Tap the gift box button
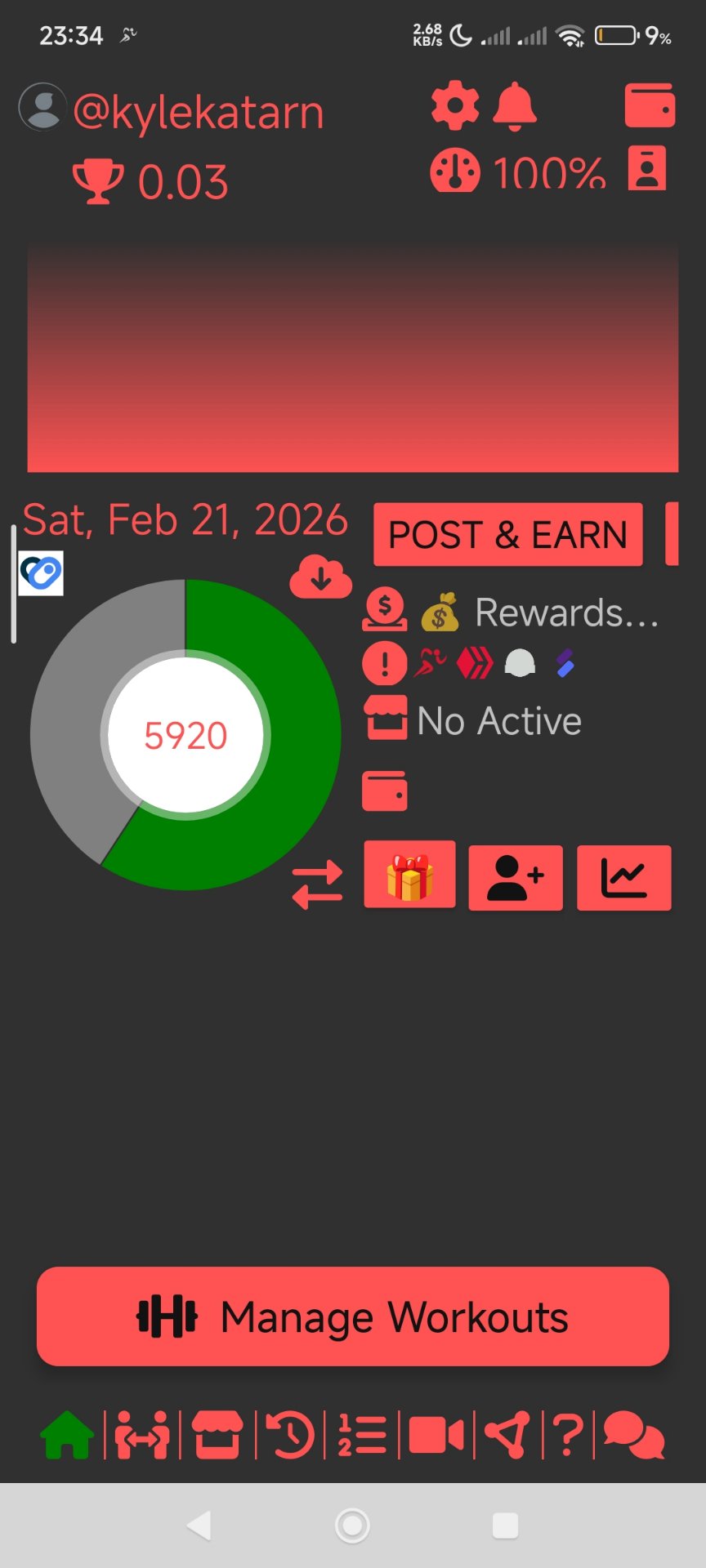The image size is (706, 1568). click(409, 876)
